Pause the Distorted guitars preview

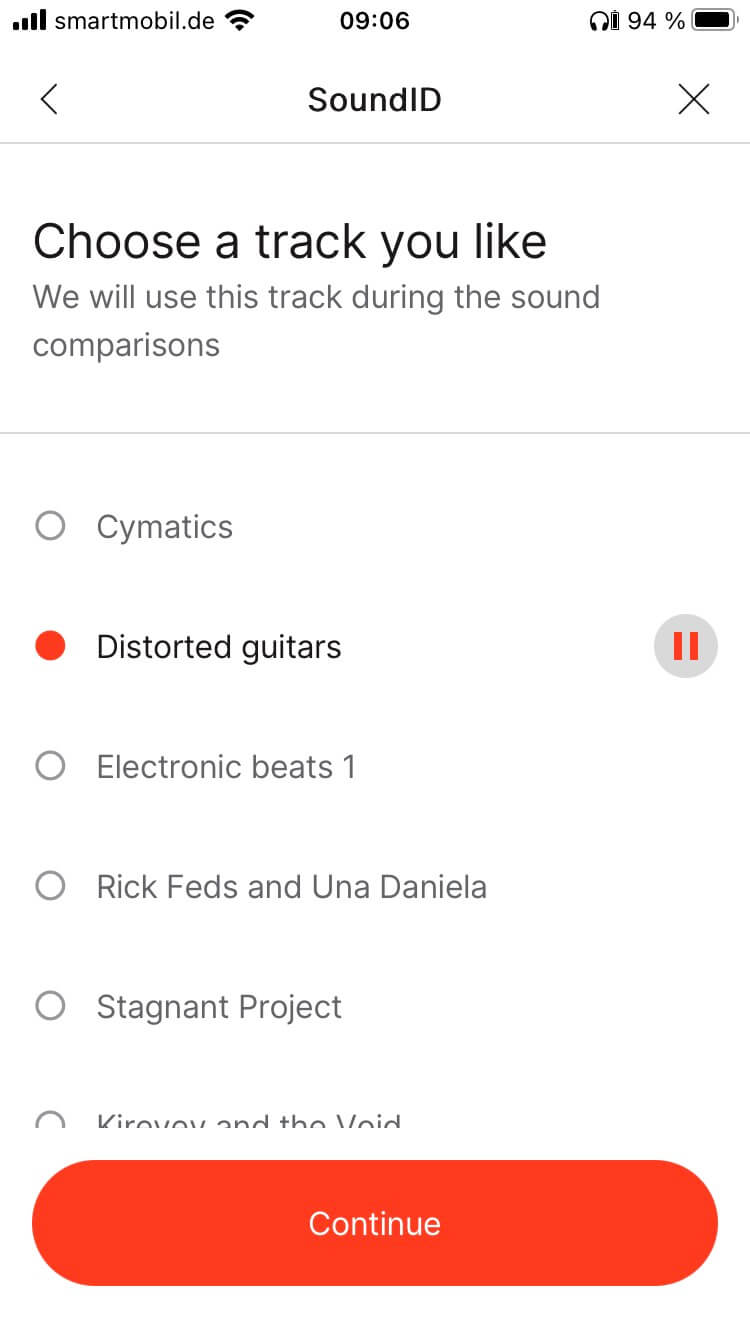pyautogui.click(x=685, y=646)
